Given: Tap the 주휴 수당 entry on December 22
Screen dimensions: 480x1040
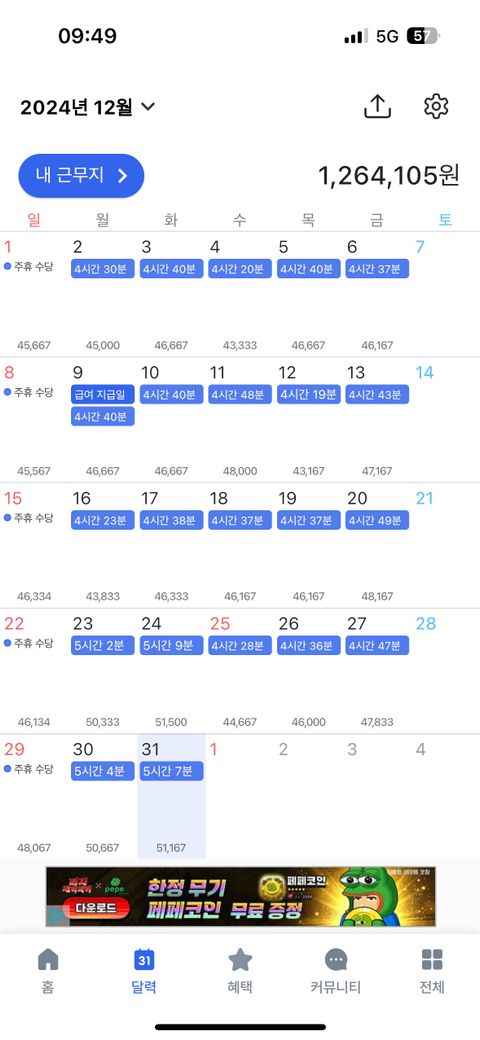Looking at the screenshot, I should tap(29, 643).
